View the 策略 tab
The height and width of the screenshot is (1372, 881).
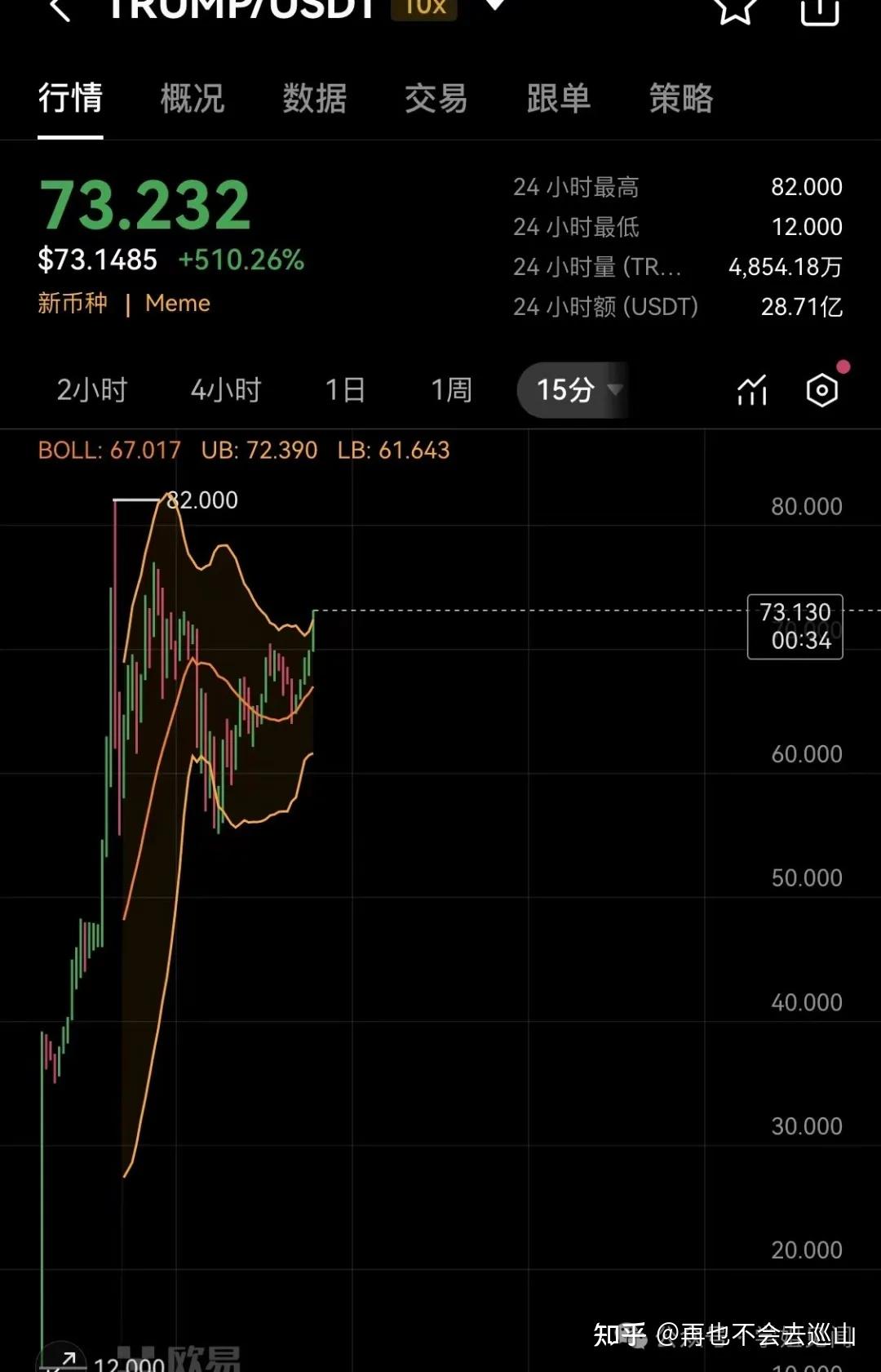click(x=681, y=99)
